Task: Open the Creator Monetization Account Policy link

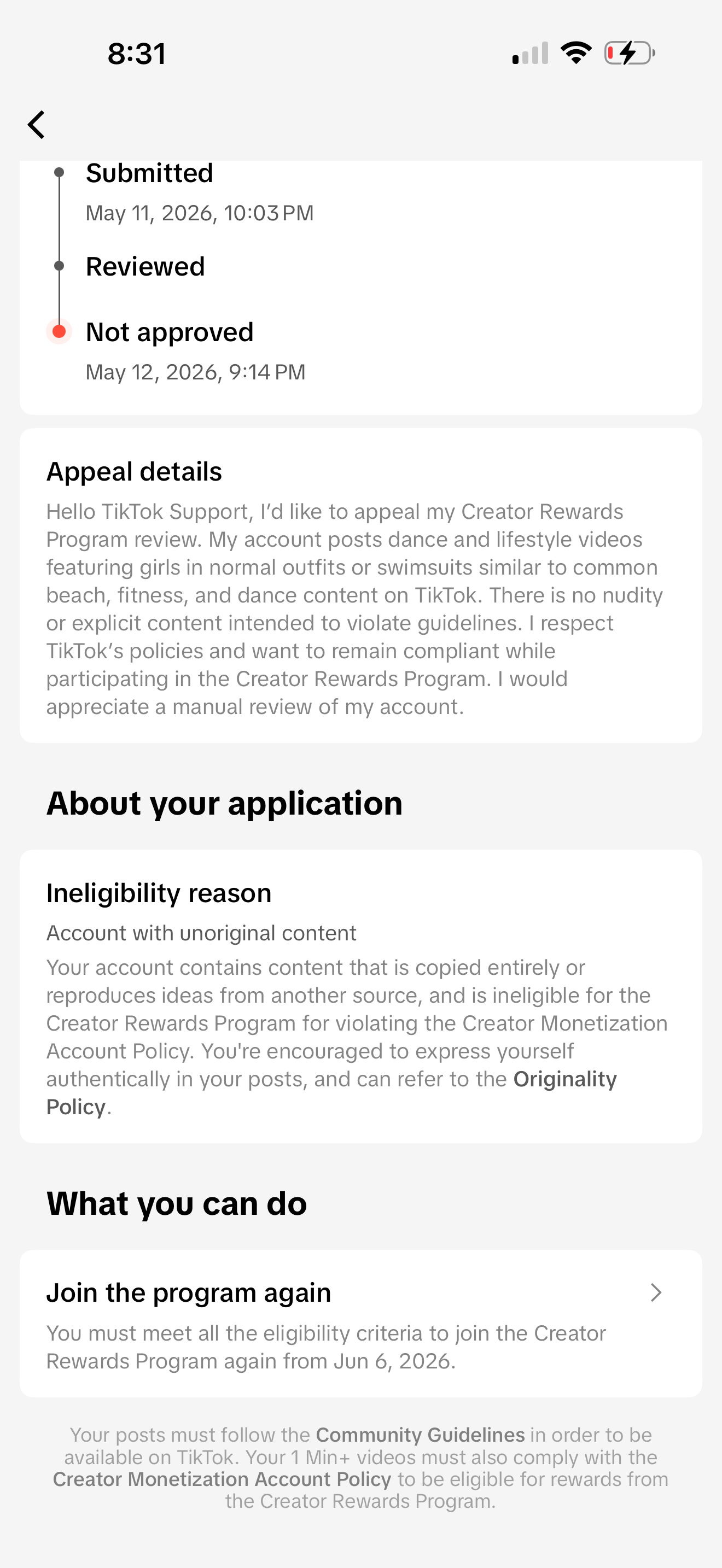Action: tap(222, 1479)
